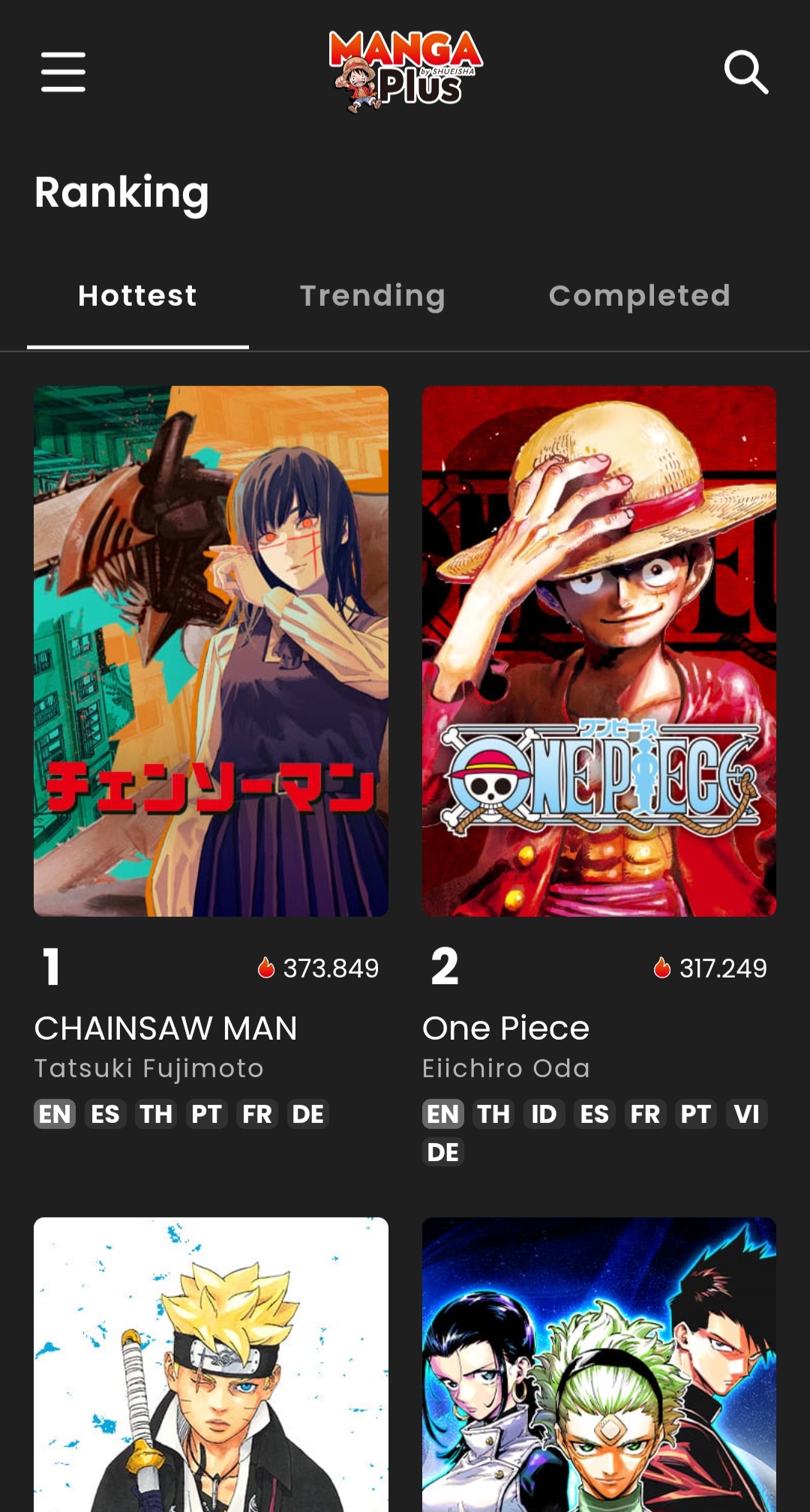Screen dimensions: 810x1512
Task: Select the Hottest tab
Action: (138, 296)
